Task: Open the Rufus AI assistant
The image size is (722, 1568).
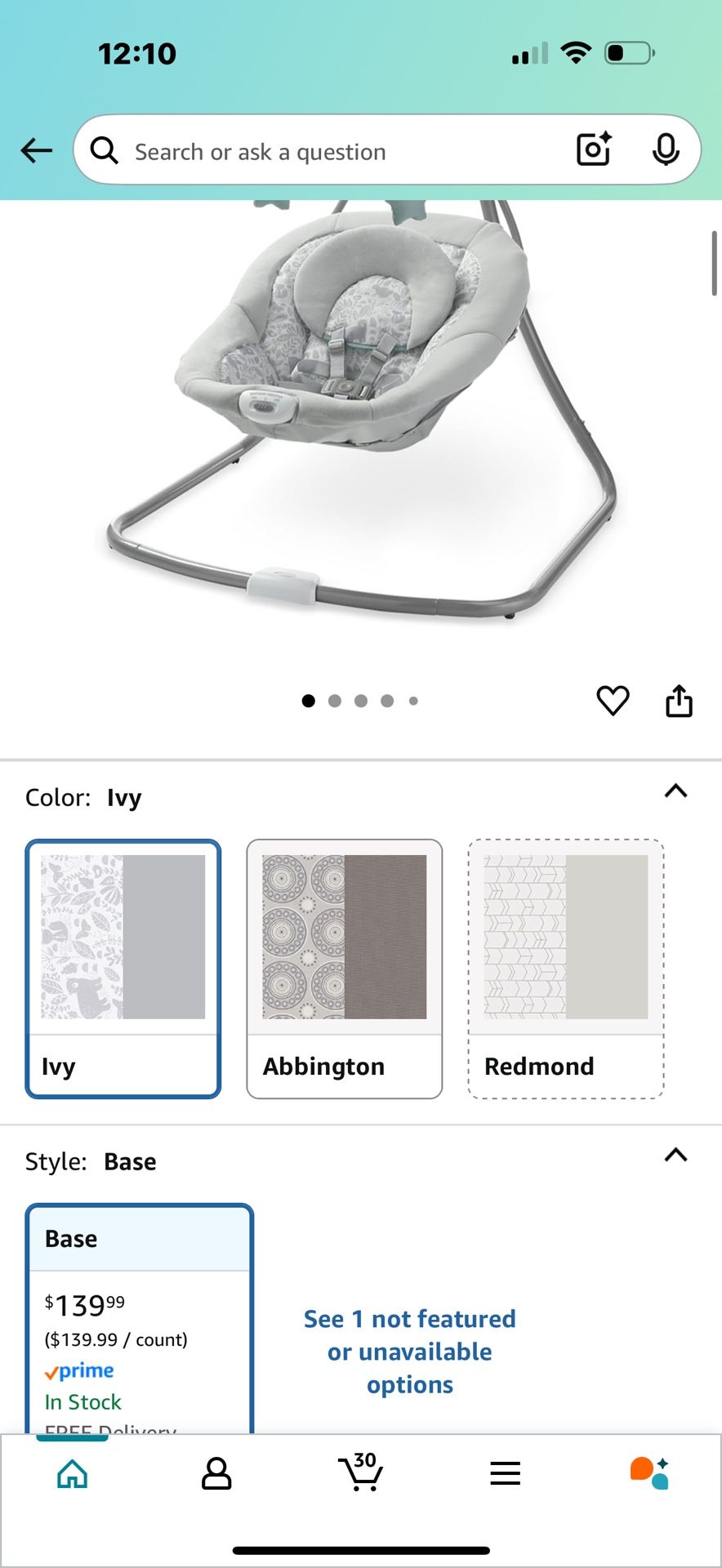Action: [x=649, y=1472]
